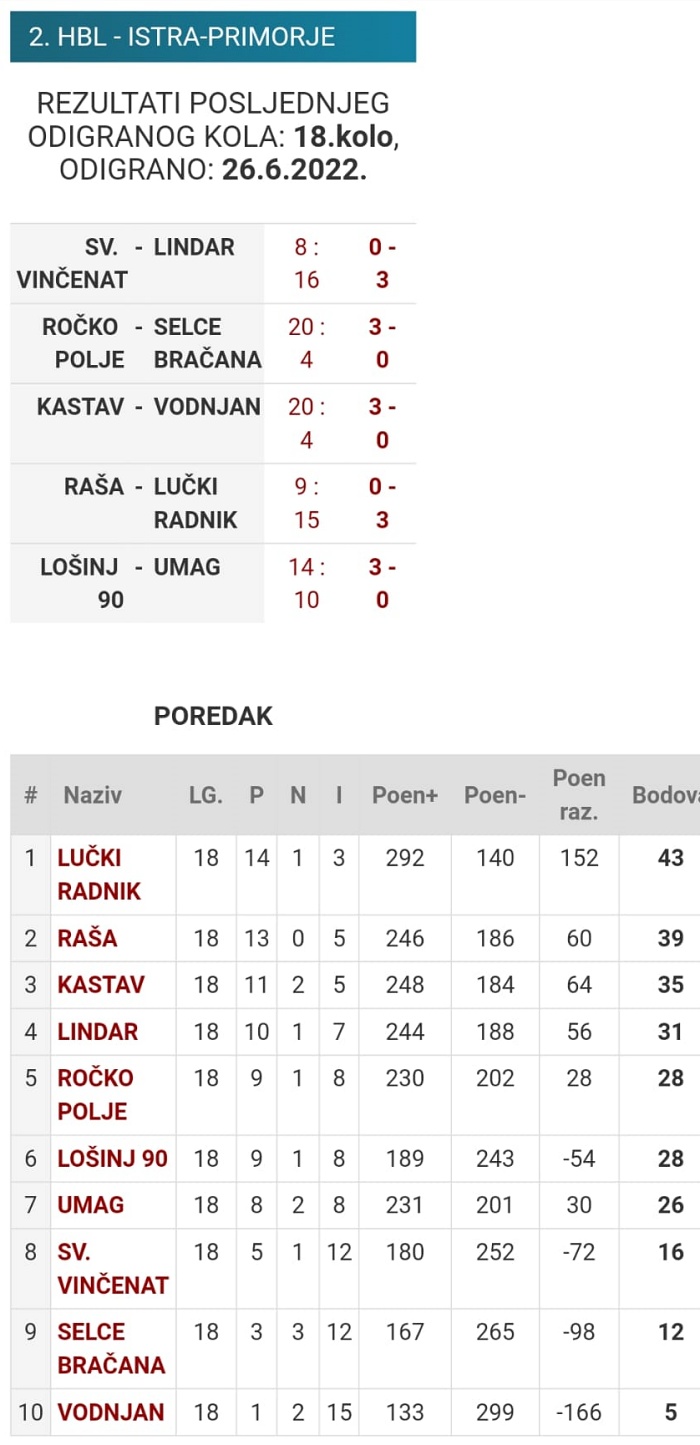
Task: Open the VODNJAN team link in standings
Action: tap(111, 1412)
